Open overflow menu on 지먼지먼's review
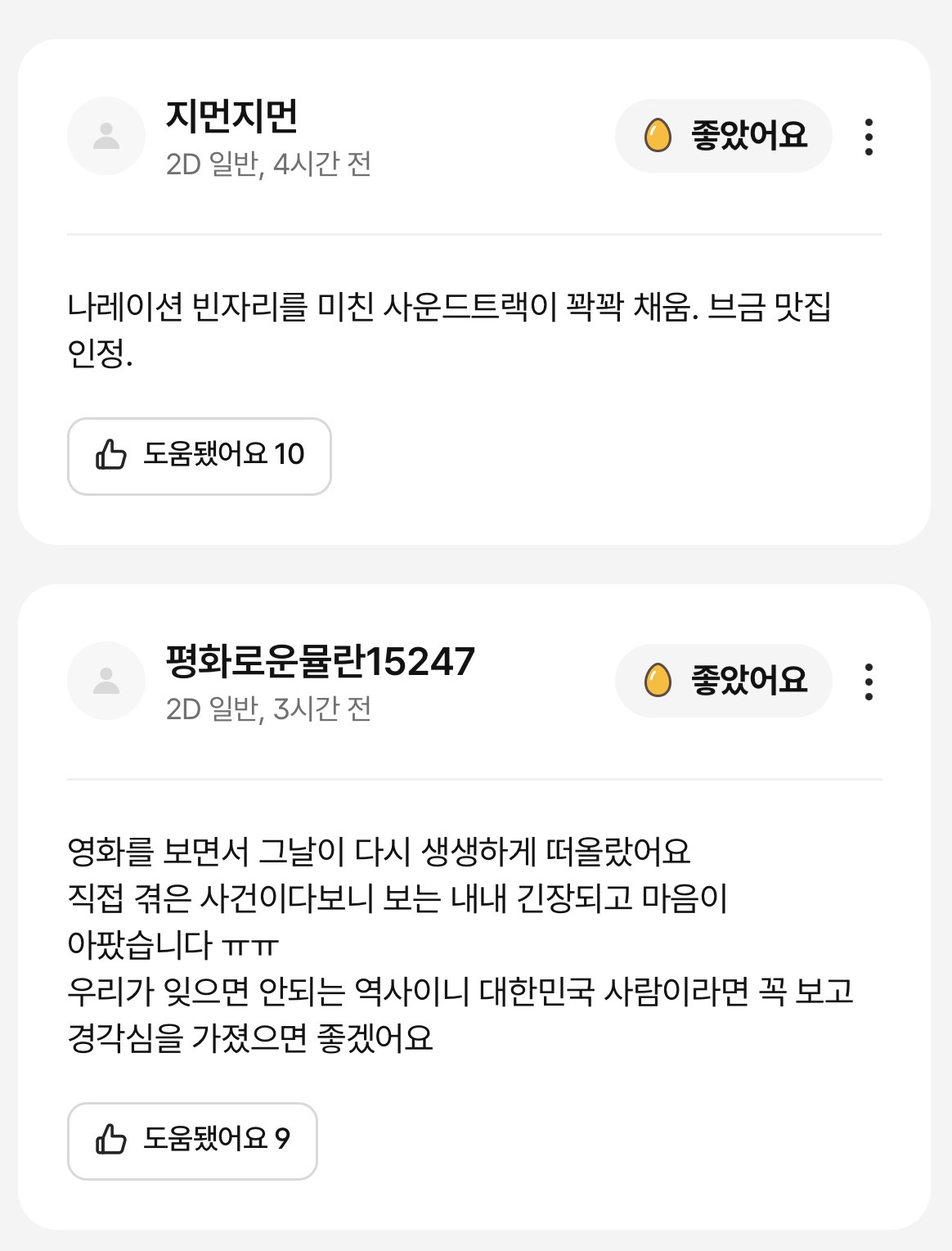Image resolution: width=952 pixels, height=1251 pixels. [869, 137]
